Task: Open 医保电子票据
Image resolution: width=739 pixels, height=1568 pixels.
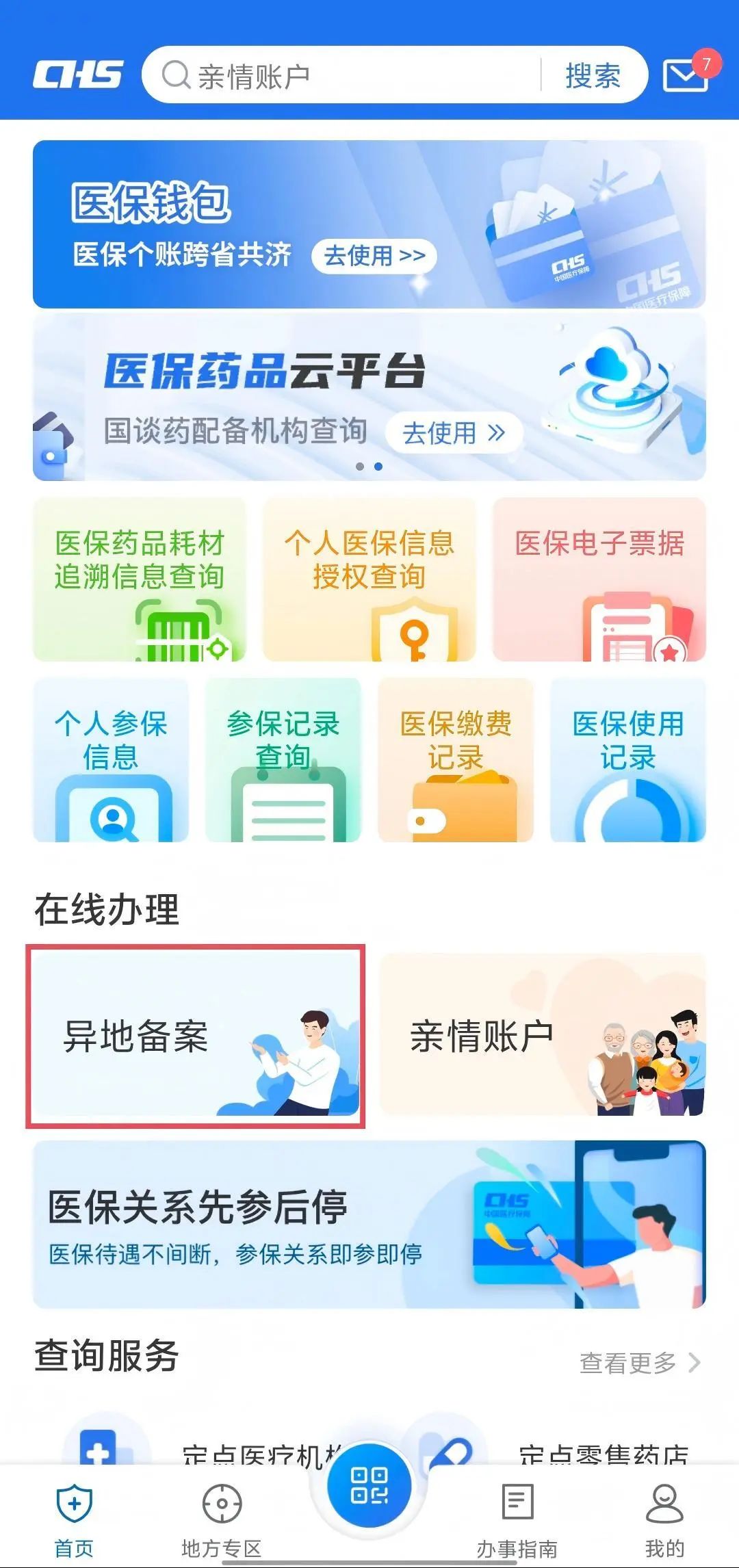Action: 599,579
